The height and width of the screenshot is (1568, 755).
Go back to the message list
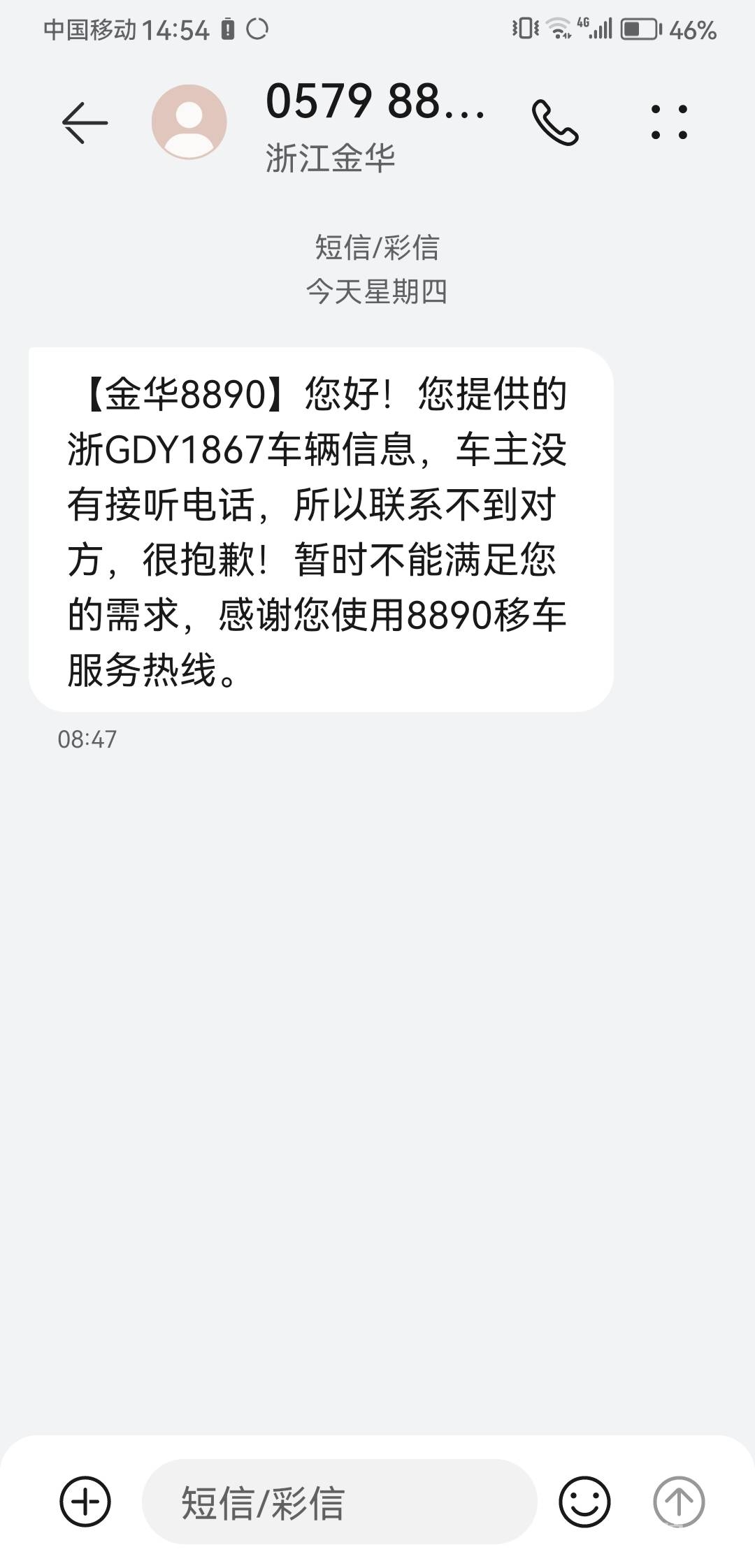[85, 123]
